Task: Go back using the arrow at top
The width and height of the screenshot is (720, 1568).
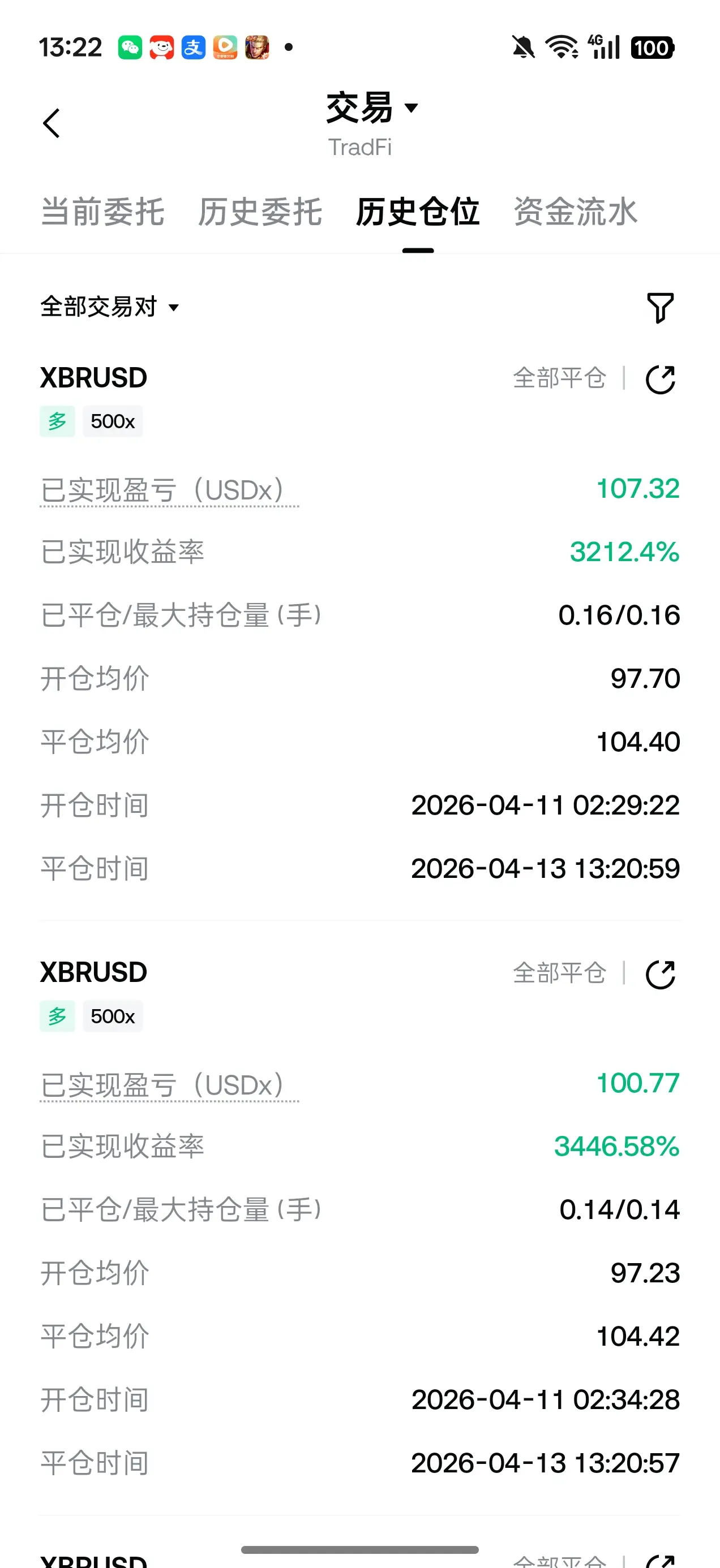Action: [53, 123]
